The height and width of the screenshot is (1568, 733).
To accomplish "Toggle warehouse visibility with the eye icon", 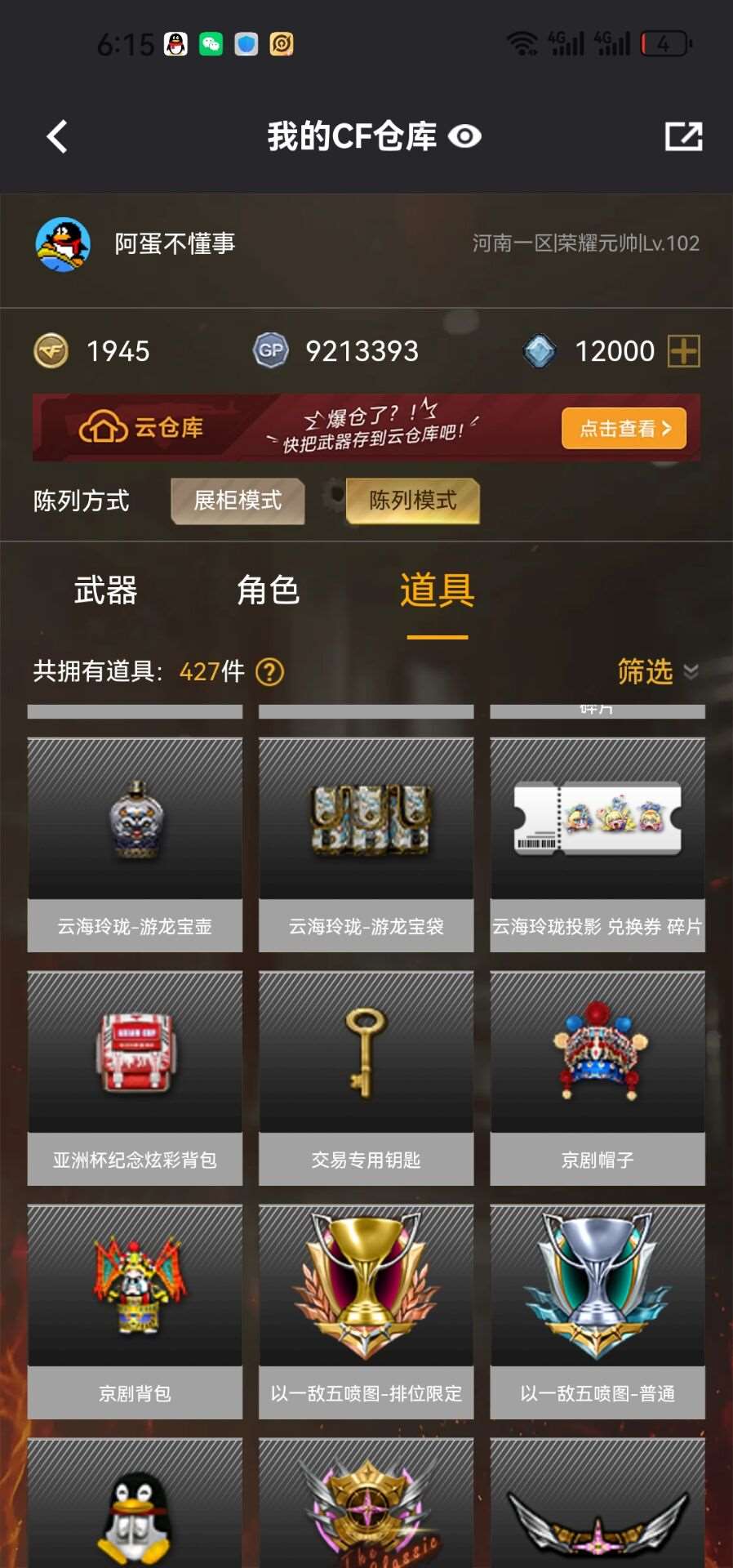I will 464,136.
